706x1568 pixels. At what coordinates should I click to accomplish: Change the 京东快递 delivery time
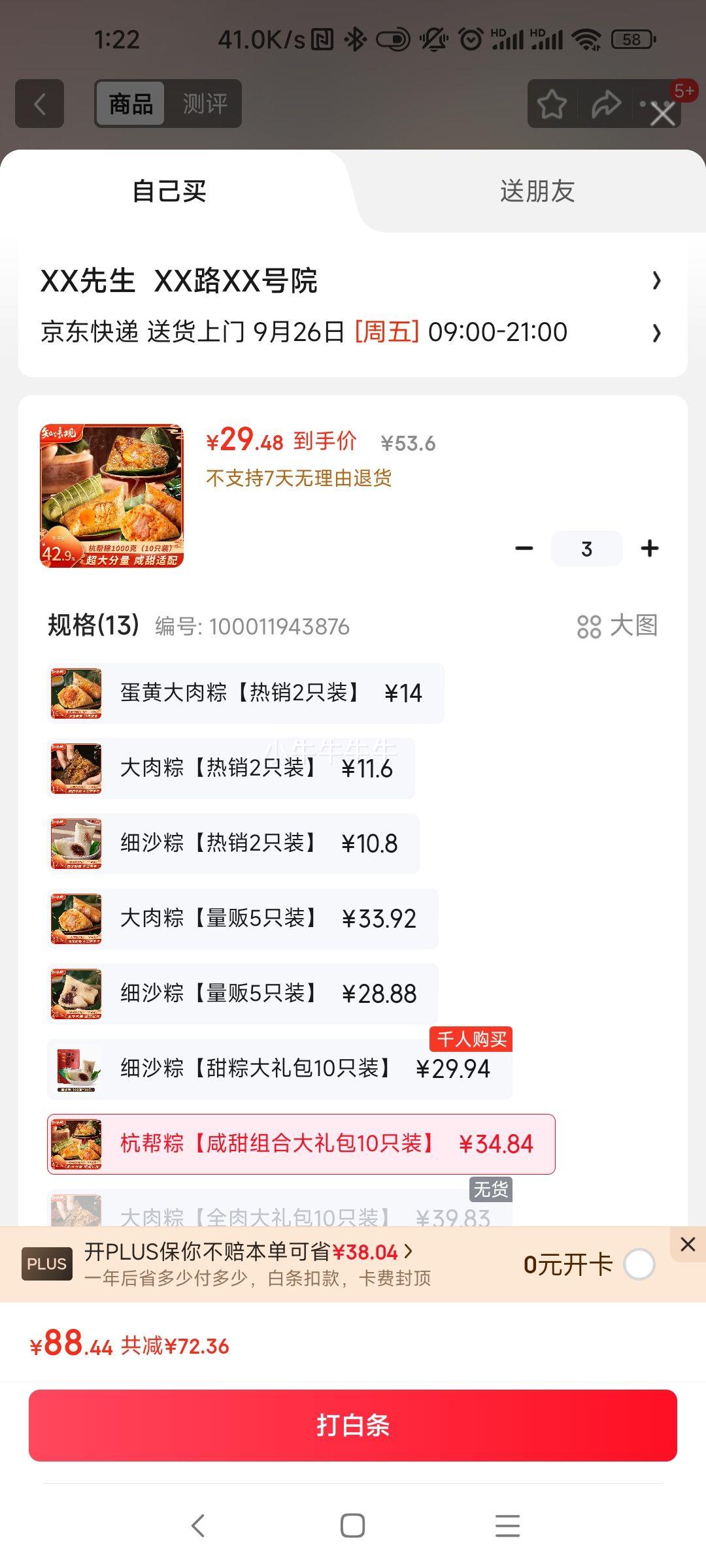coord(352,332)
